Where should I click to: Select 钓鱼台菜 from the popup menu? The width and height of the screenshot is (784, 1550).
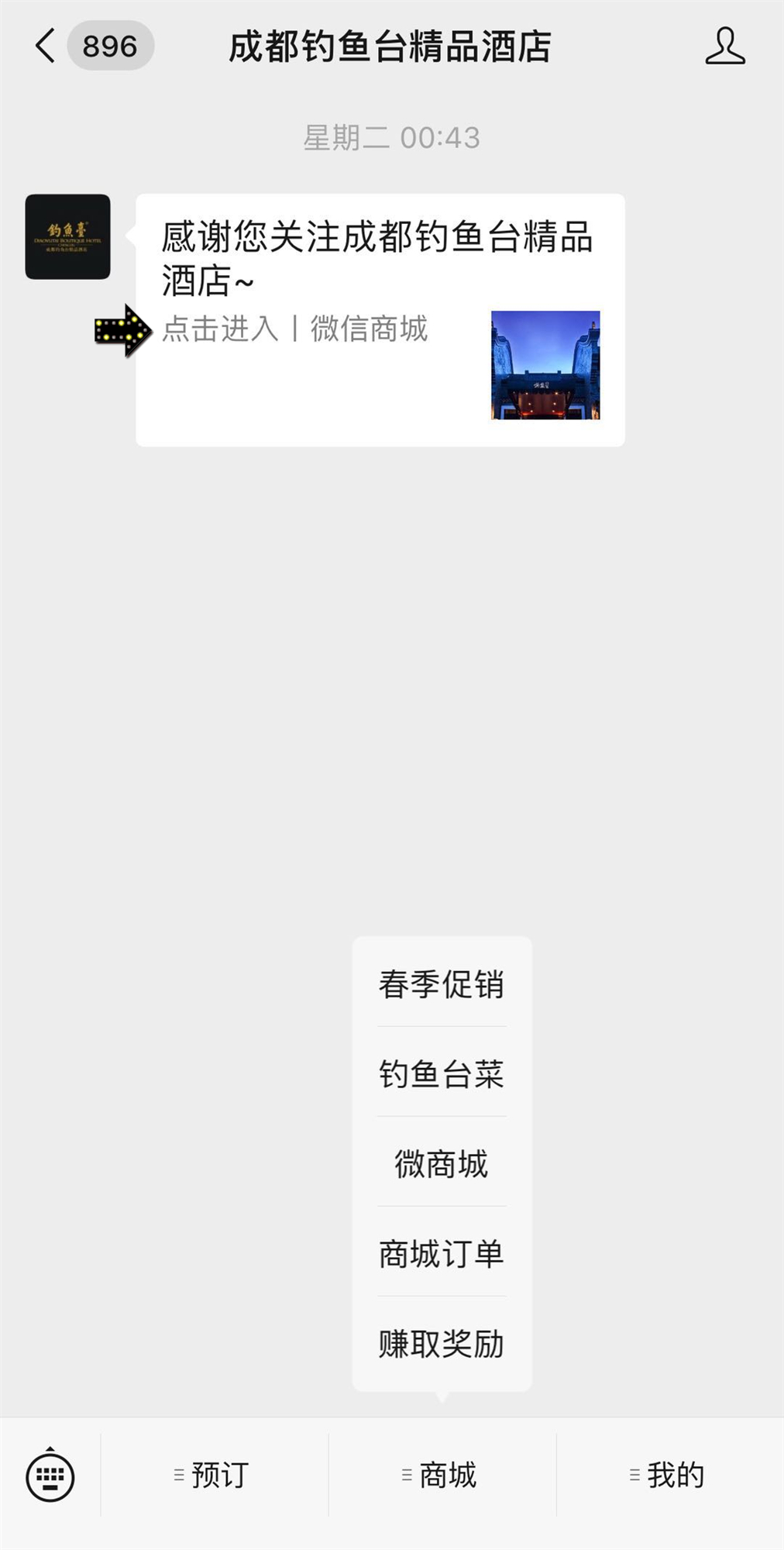point(442,1073)
